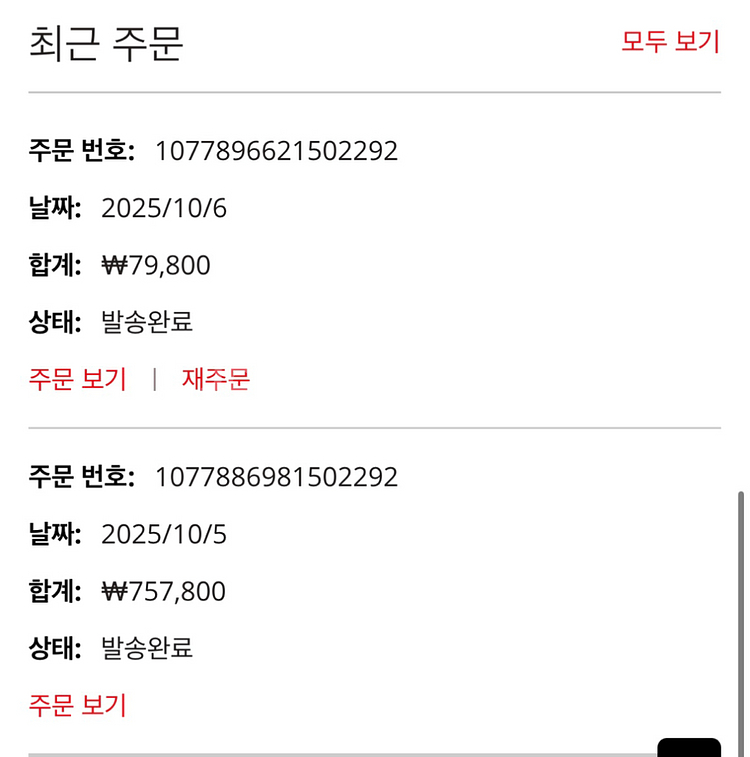Click the 날짜 label of the second order
The height and width of the screenshot is (757, 750).
tap(55, 534)
